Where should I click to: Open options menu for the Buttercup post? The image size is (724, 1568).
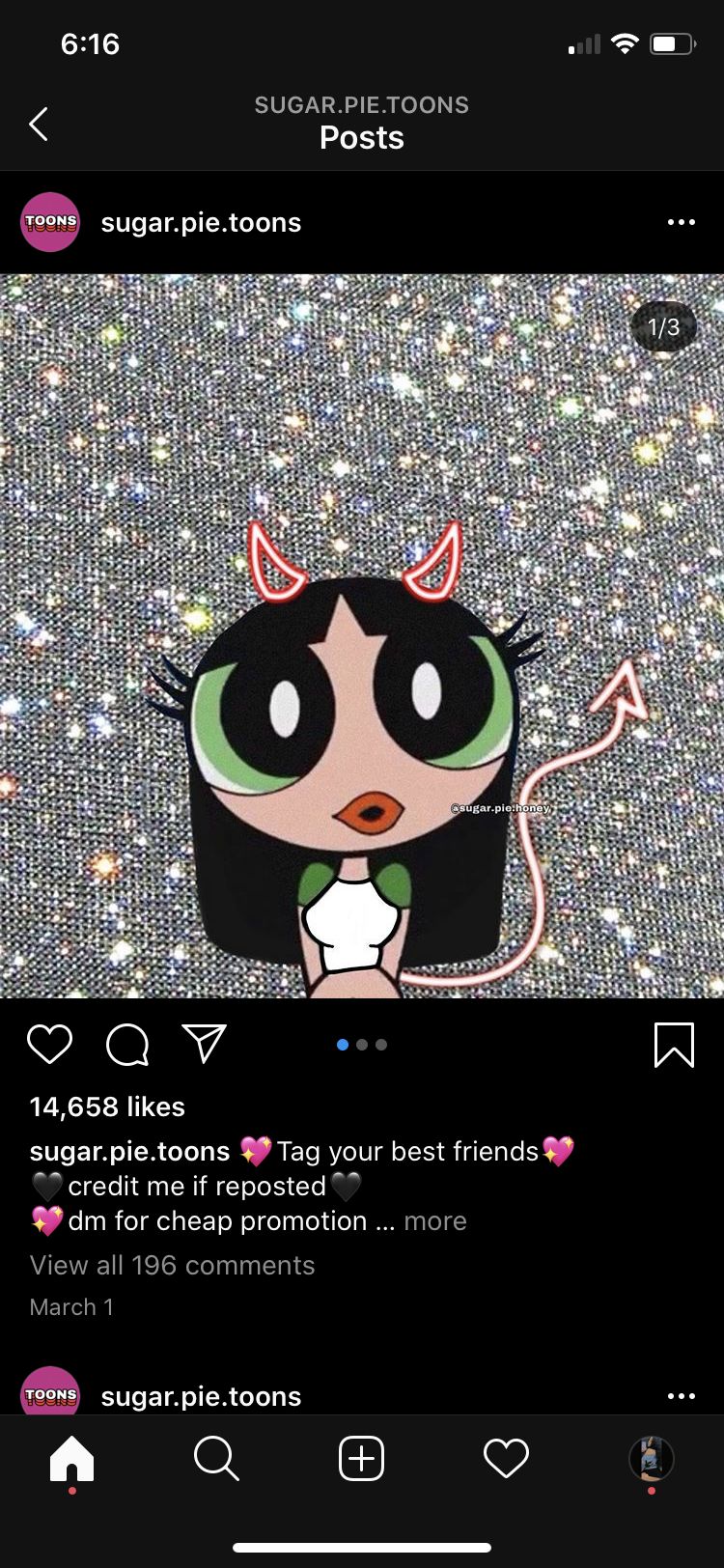pos(681,223)
